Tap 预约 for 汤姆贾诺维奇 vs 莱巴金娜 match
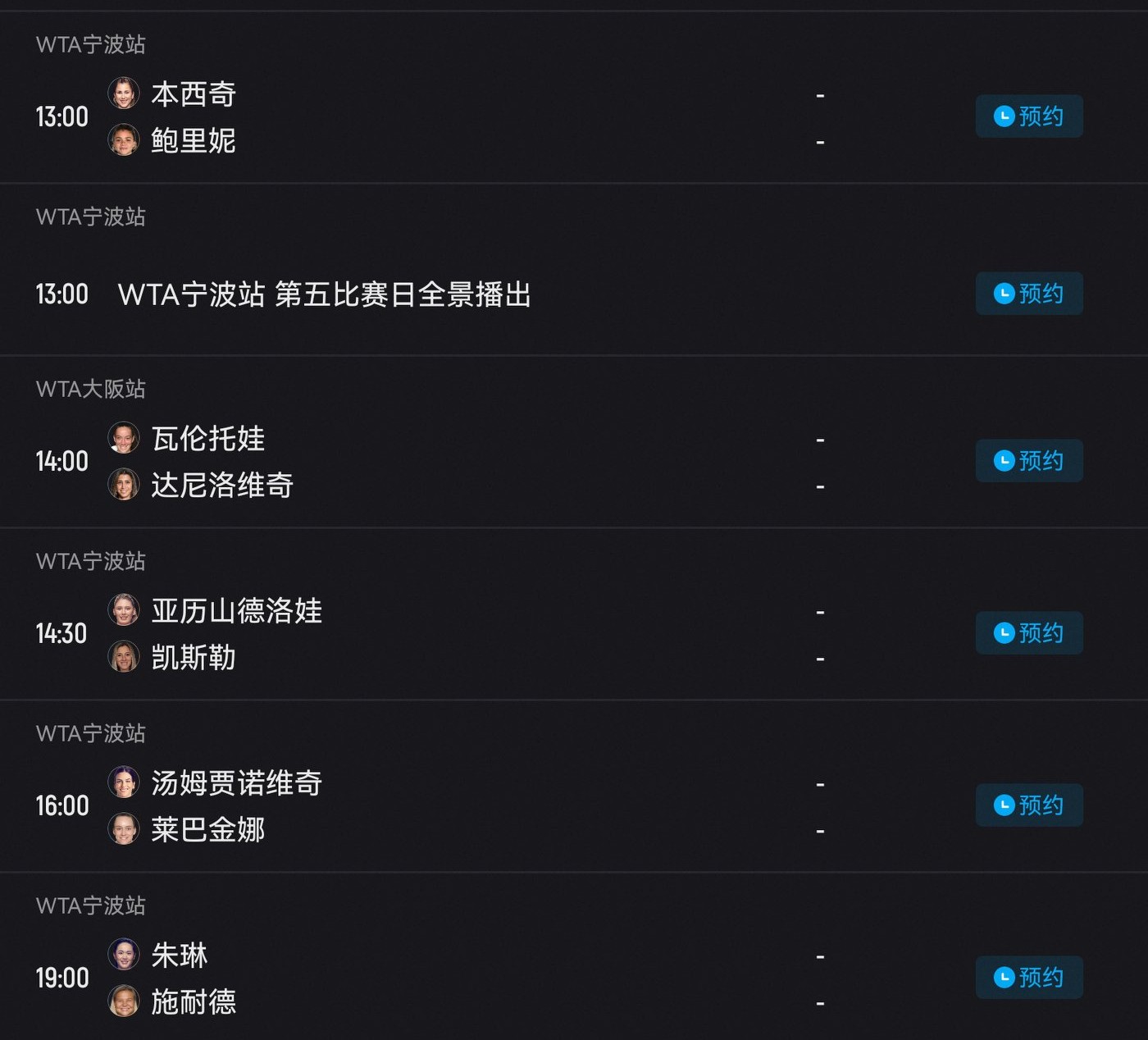This screenshot has width=1148, height=1040. tap(1028, 805)
